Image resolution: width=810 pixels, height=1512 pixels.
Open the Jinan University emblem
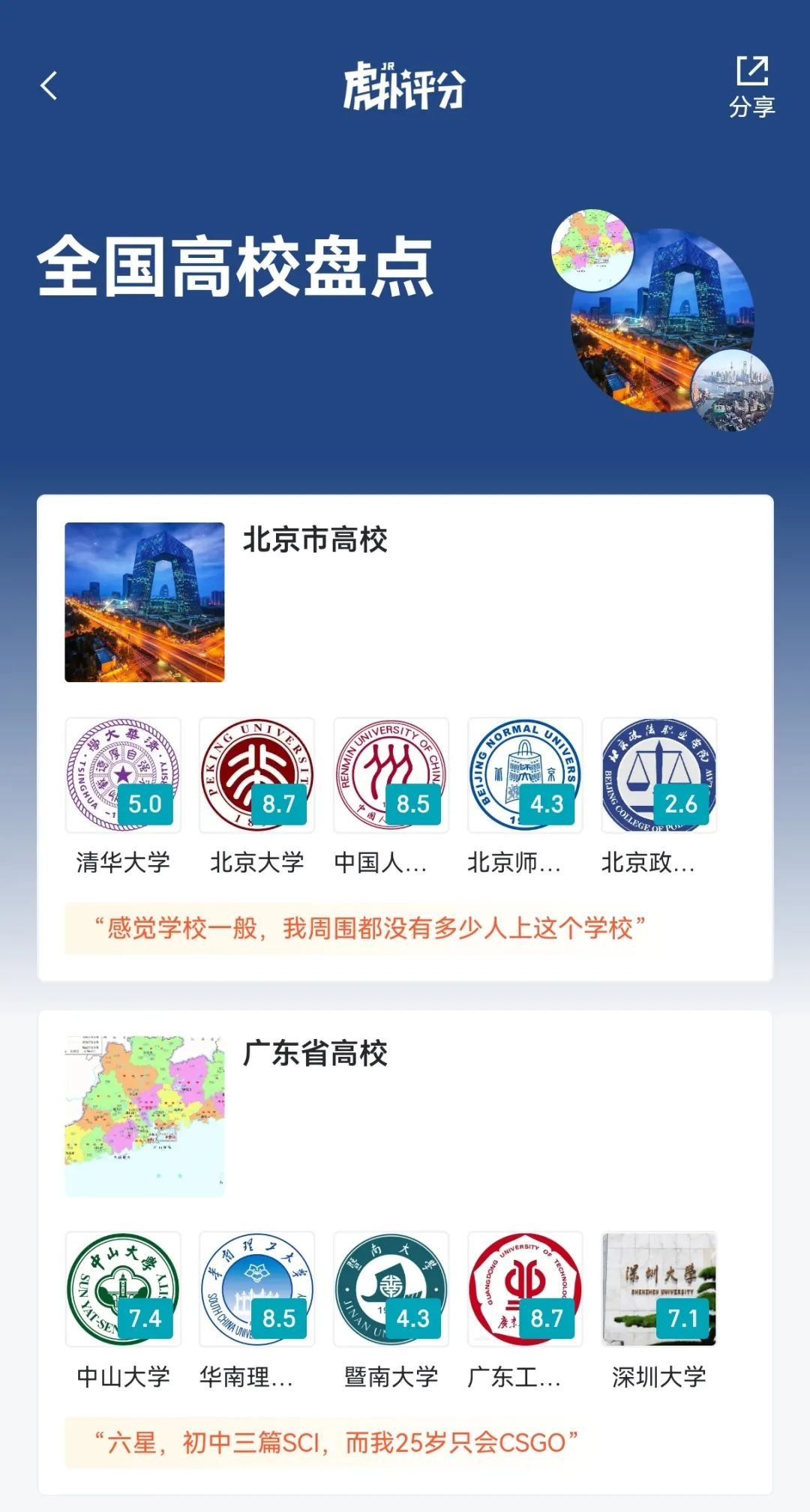pos(389,1286)
